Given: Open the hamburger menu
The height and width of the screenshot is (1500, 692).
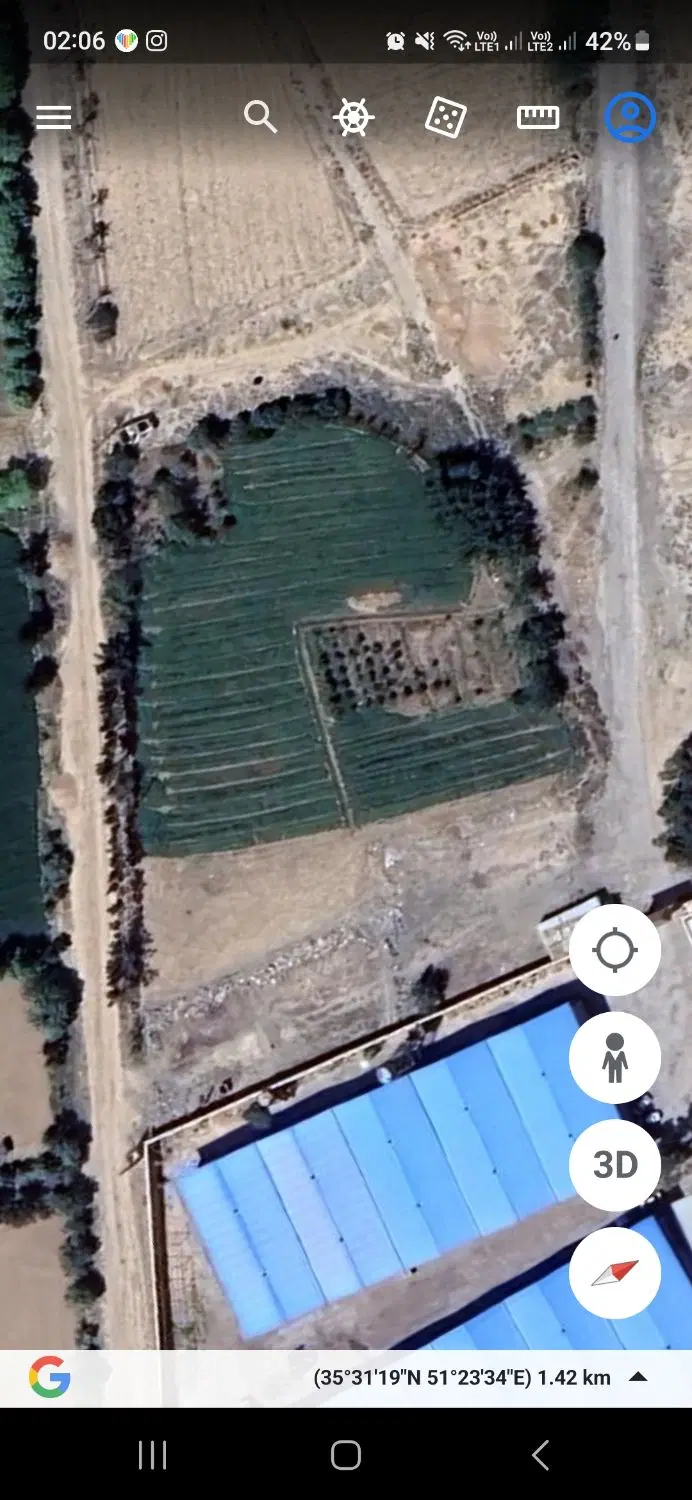Looking at the screenshot, I should pyautogui.click(x=54, y=118).
